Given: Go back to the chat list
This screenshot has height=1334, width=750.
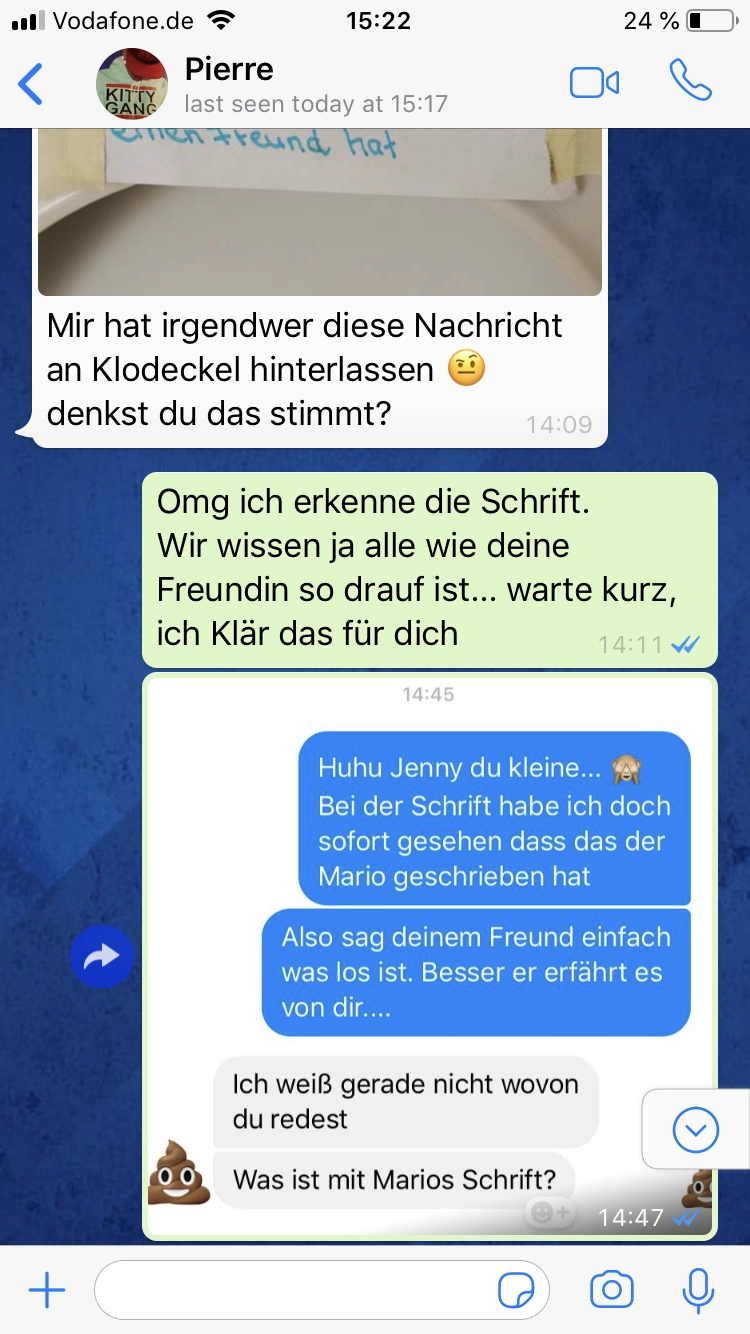Looking at the screenshot, I should point(32,84).
